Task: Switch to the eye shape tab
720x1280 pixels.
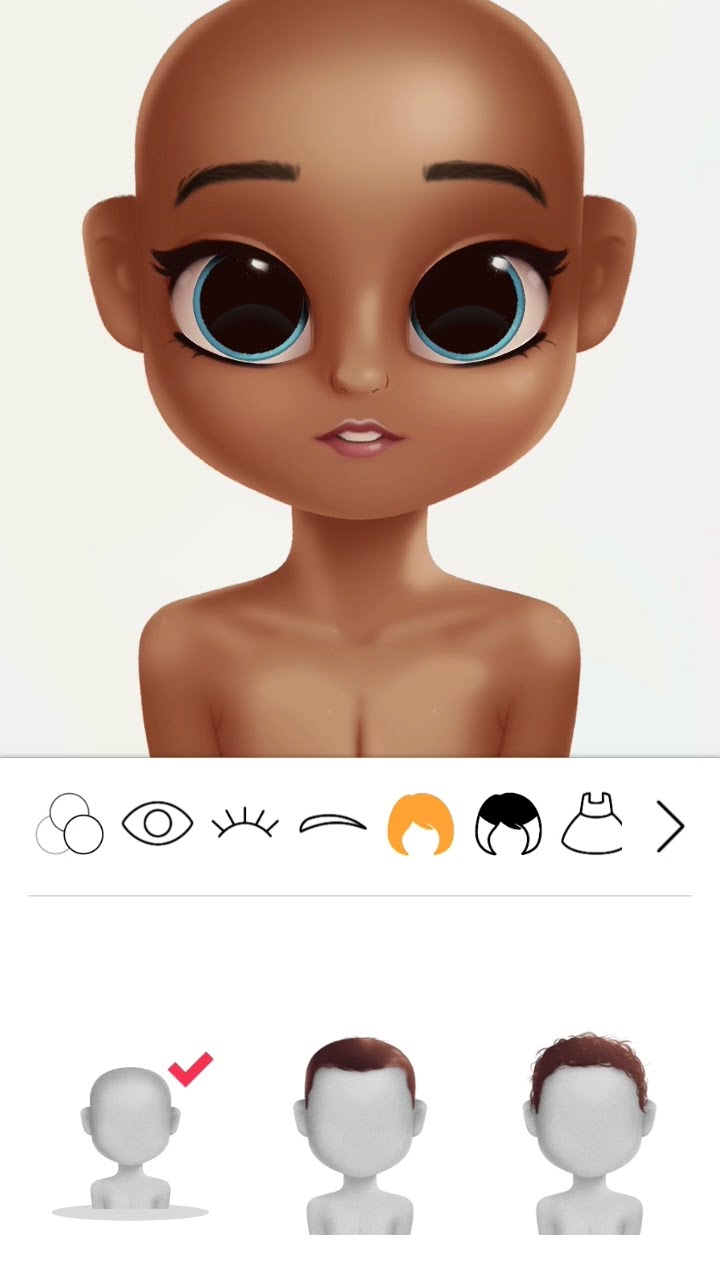Action: 157,824
